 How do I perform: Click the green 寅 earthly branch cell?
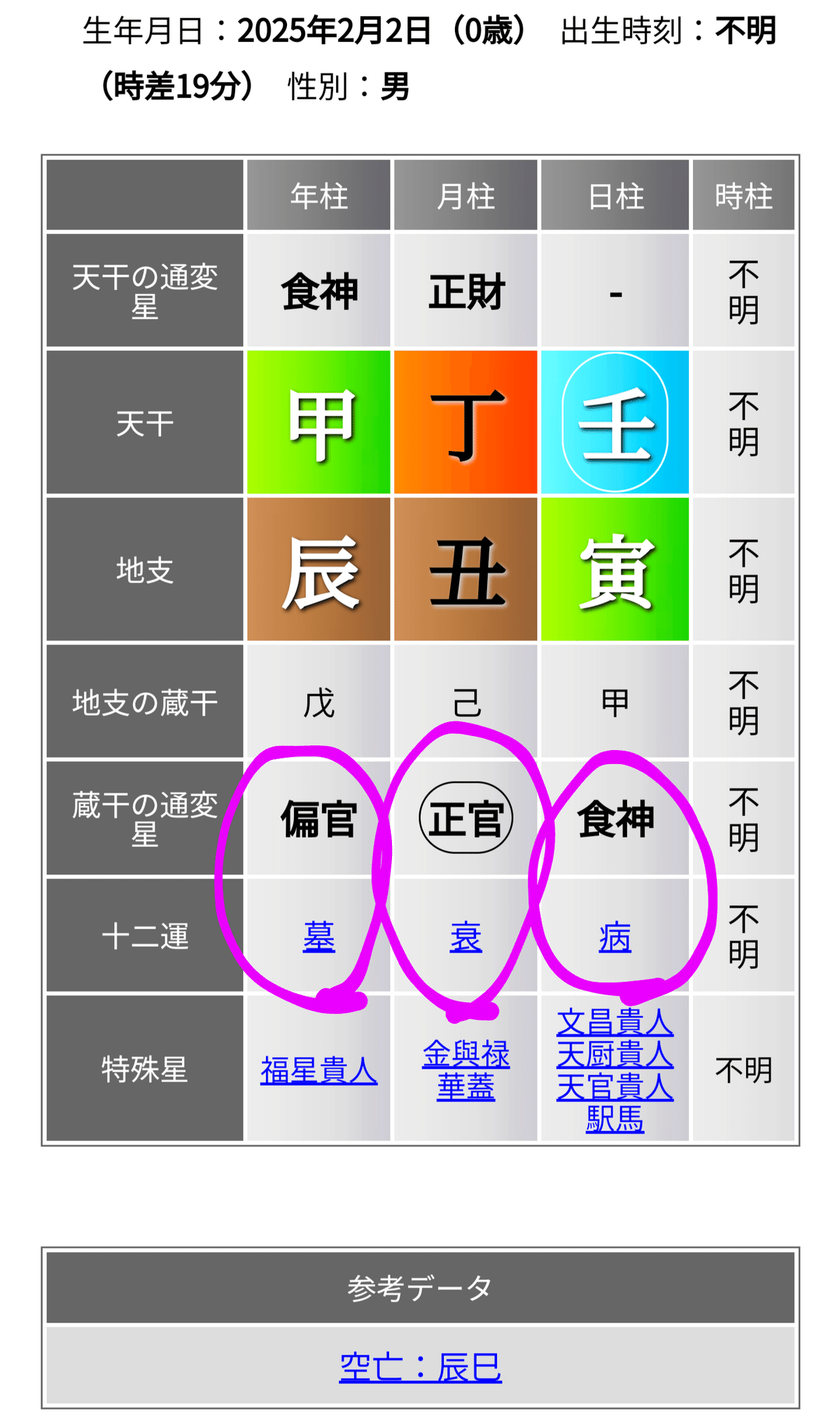point(615,567)
